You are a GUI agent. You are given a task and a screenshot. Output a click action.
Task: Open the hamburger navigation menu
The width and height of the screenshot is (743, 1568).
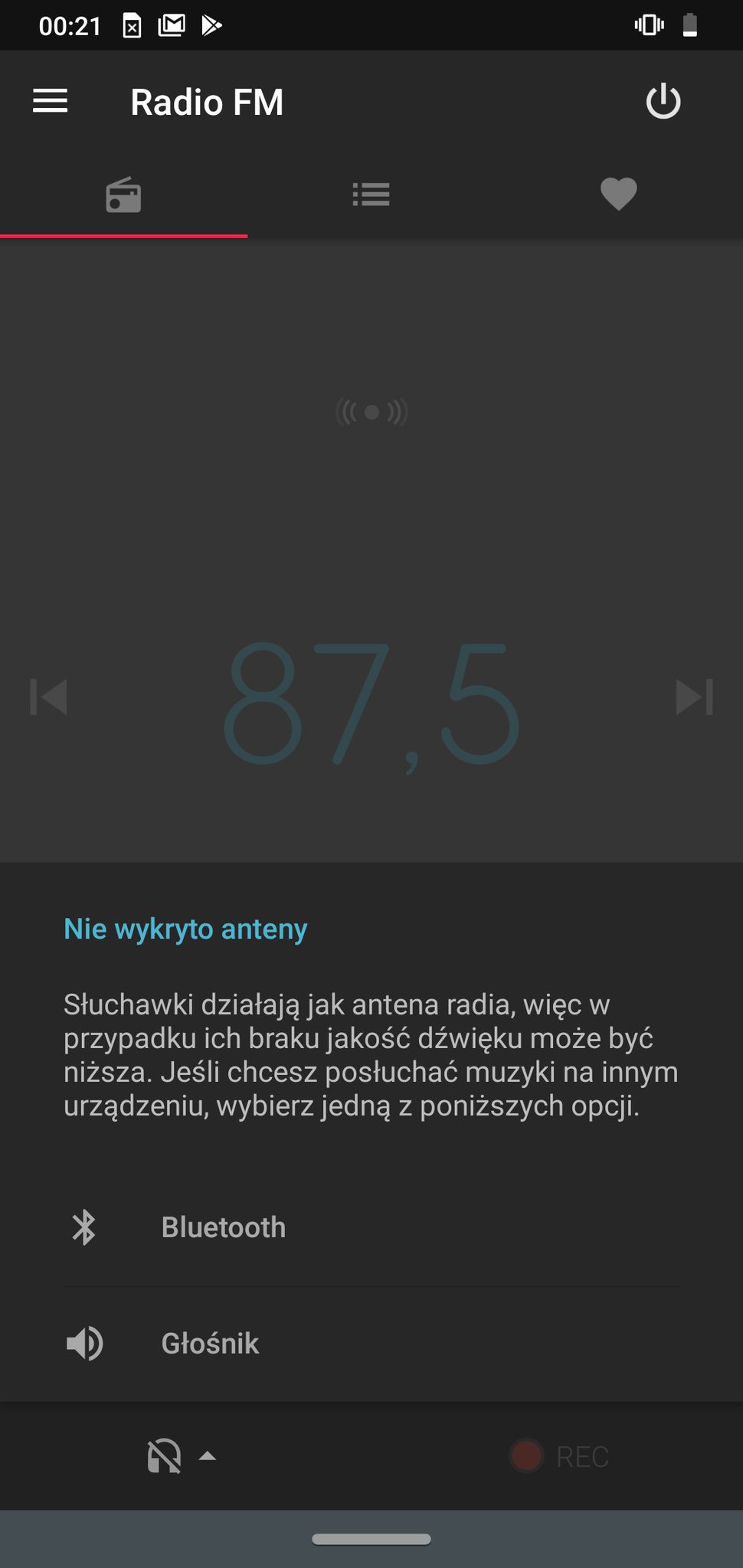51,101
